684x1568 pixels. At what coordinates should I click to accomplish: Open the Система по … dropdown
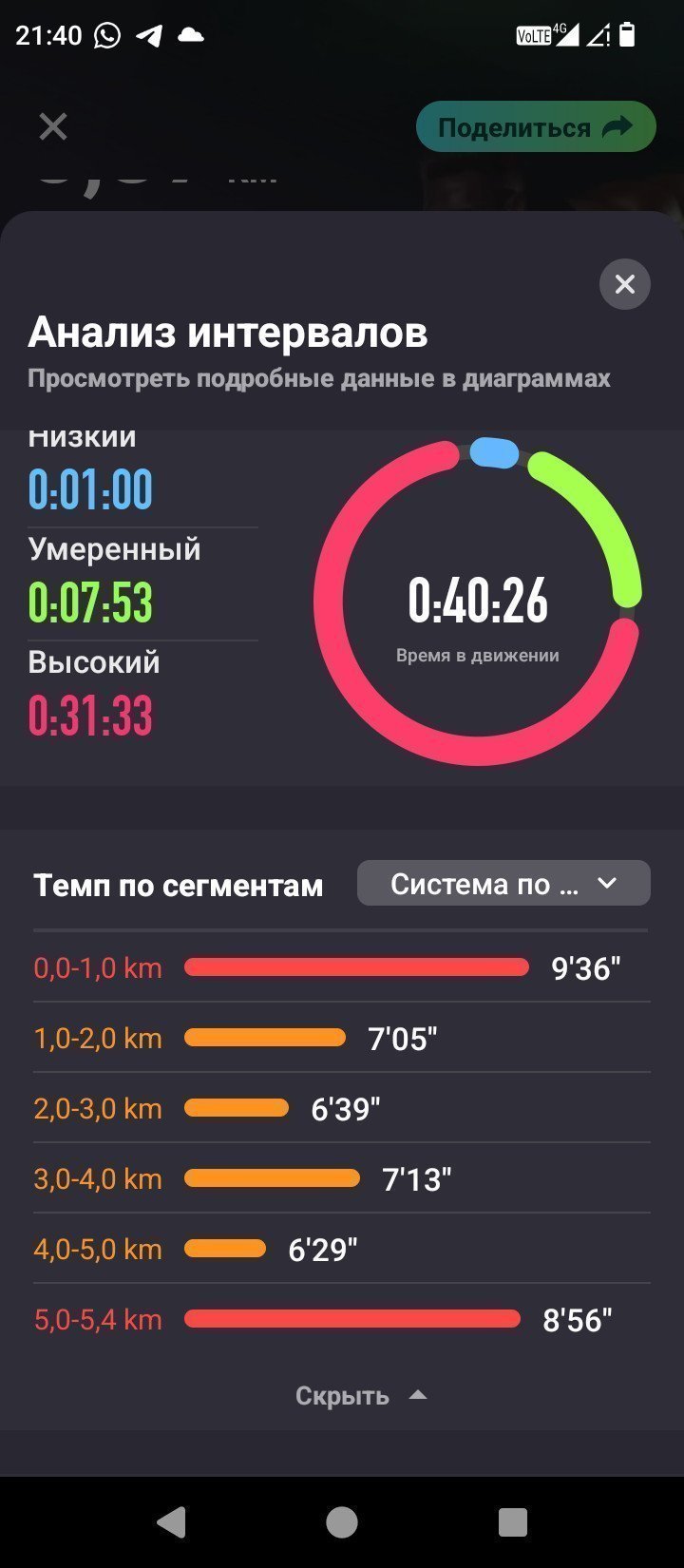click(x=503, y=884)
